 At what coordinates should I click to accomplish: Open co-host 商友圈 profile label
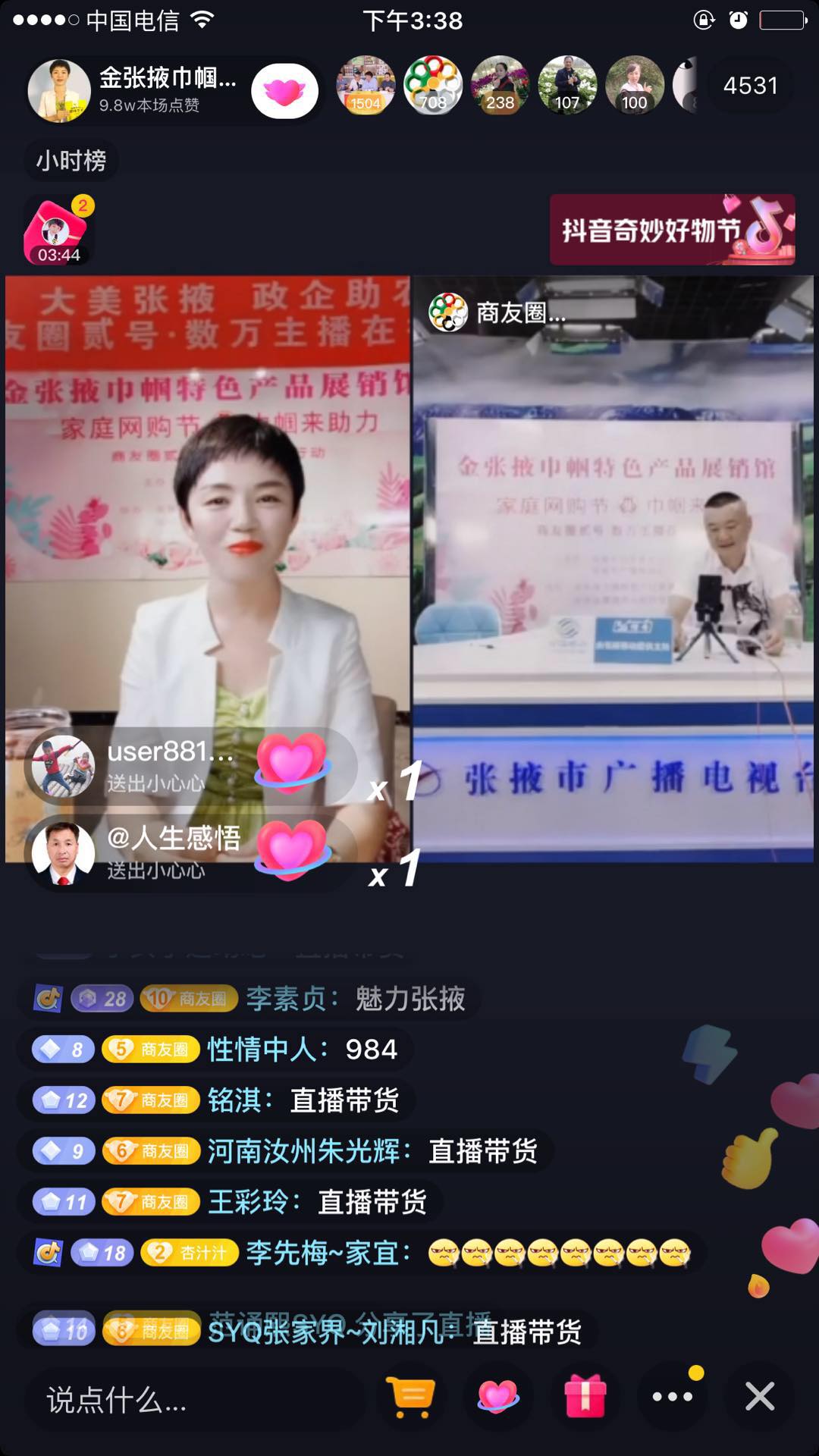[x=498, y=312]
